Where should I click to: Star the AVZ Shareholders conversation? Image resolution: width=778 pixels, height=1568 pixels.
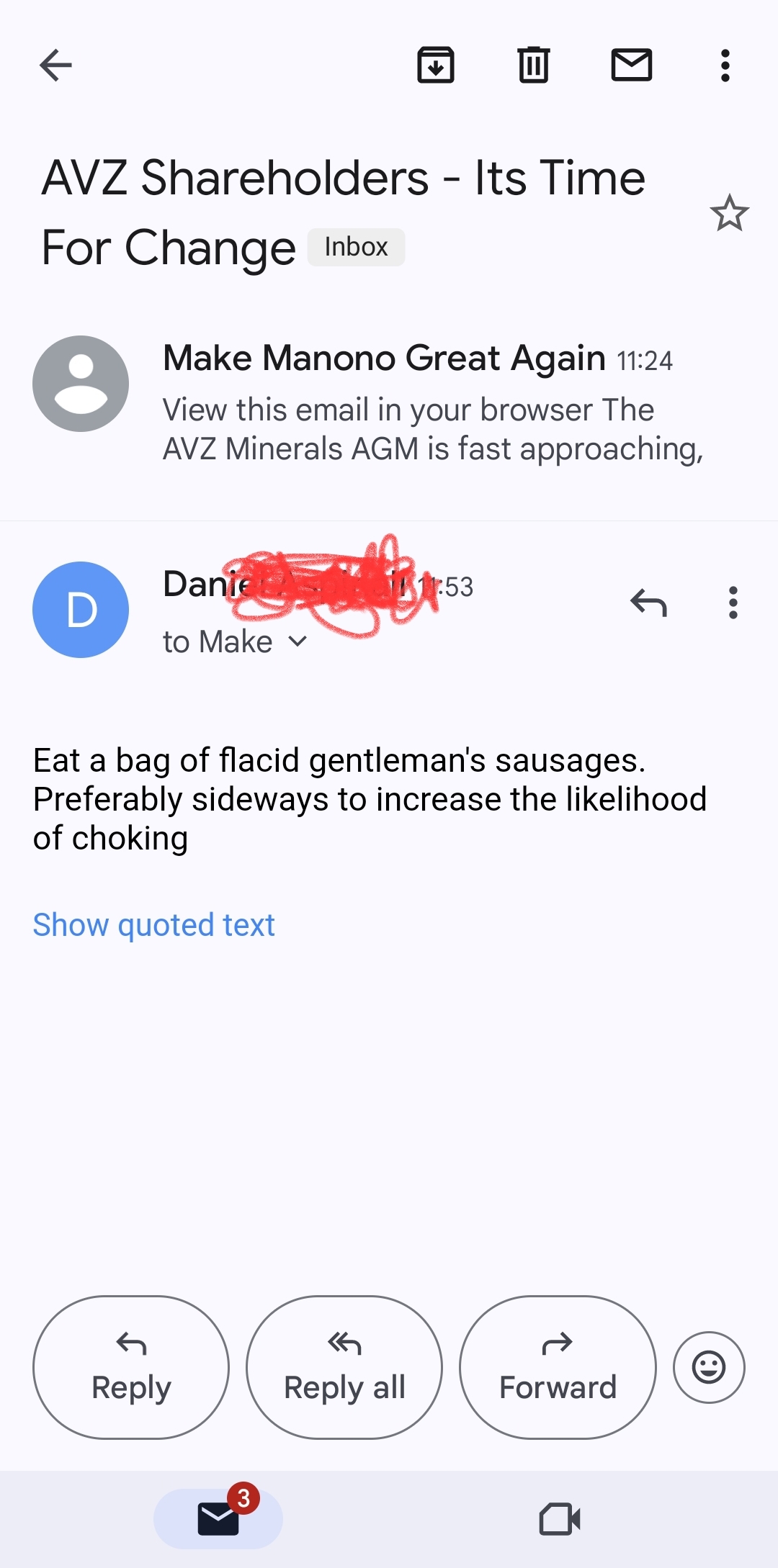pos(729,214)
